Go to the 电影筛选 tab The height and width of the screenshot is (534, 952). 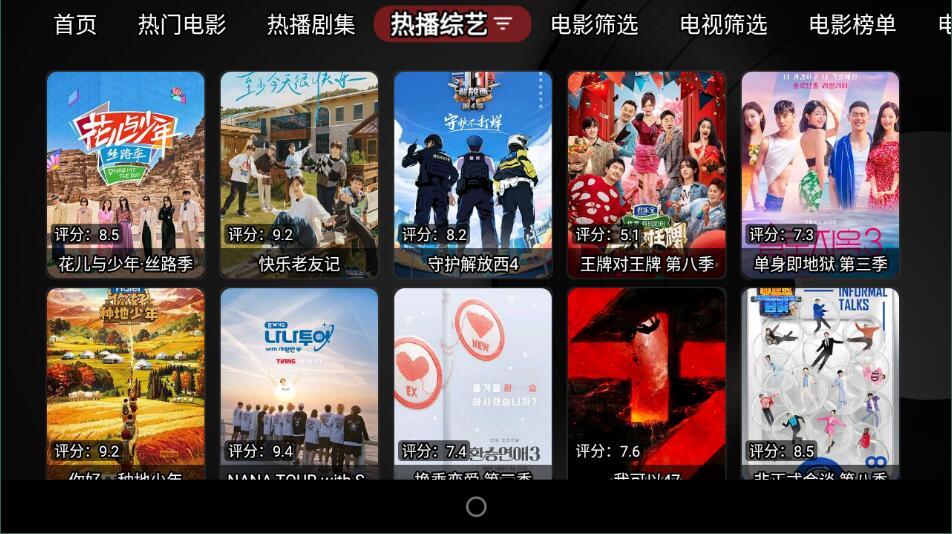point(594,25)
